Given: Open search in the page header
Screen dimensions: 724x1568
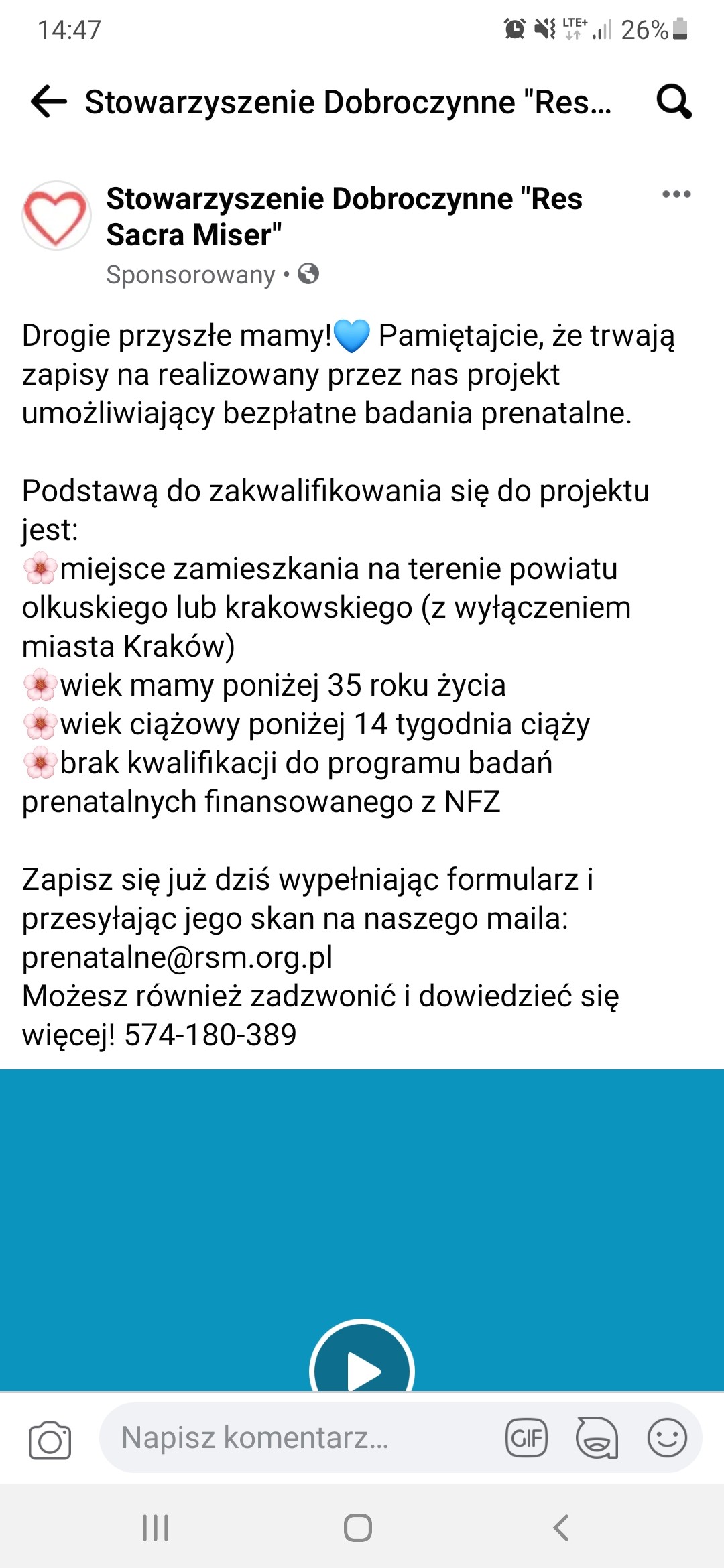Looking at the screenshot, I should click(674, 102).
